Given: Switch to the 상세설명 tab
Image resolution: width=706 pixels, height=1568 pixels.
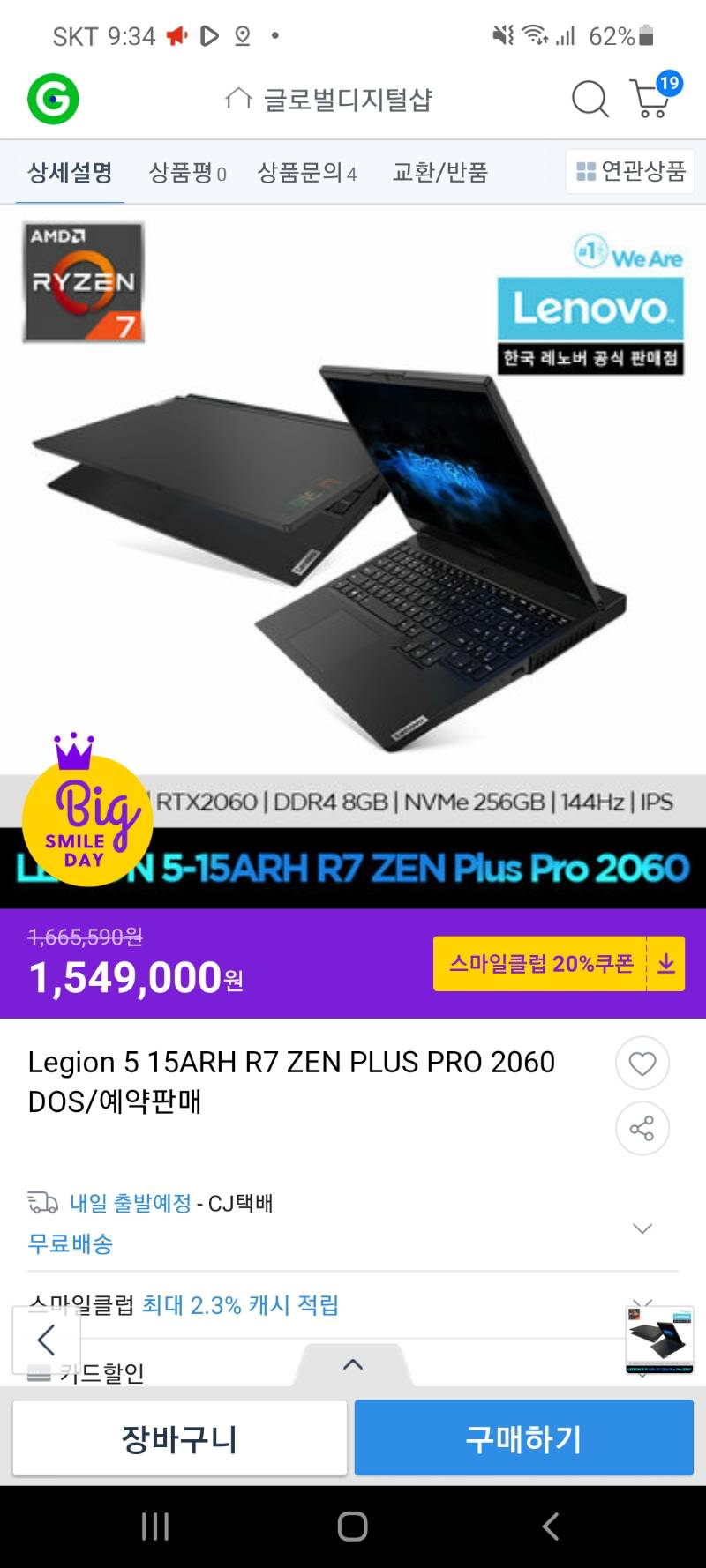Looking at the screenshot, I should tap(70, 172).
